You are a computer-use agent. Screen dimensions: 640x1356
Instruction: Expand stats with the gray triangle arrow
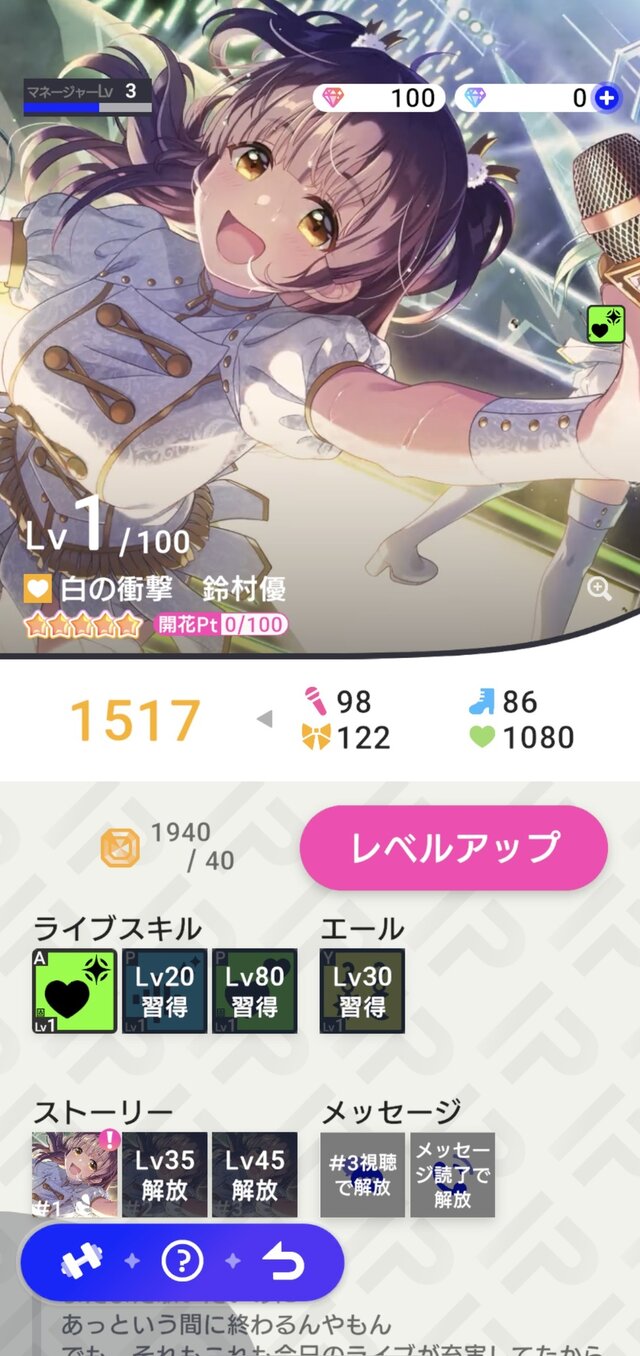(x=264, y=719)
